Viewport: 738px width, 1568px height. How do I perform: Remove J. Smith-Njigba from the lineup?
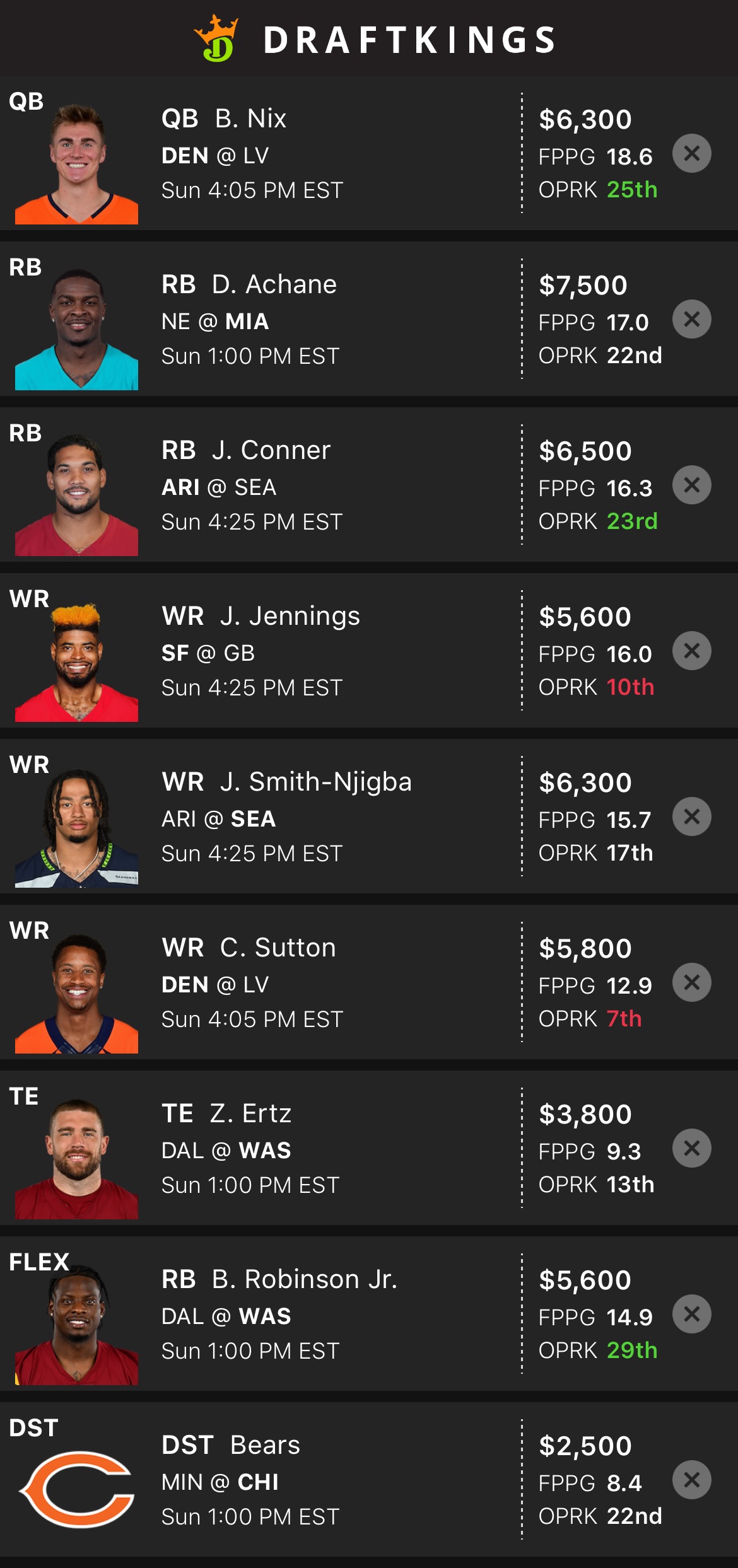[691, 816]
